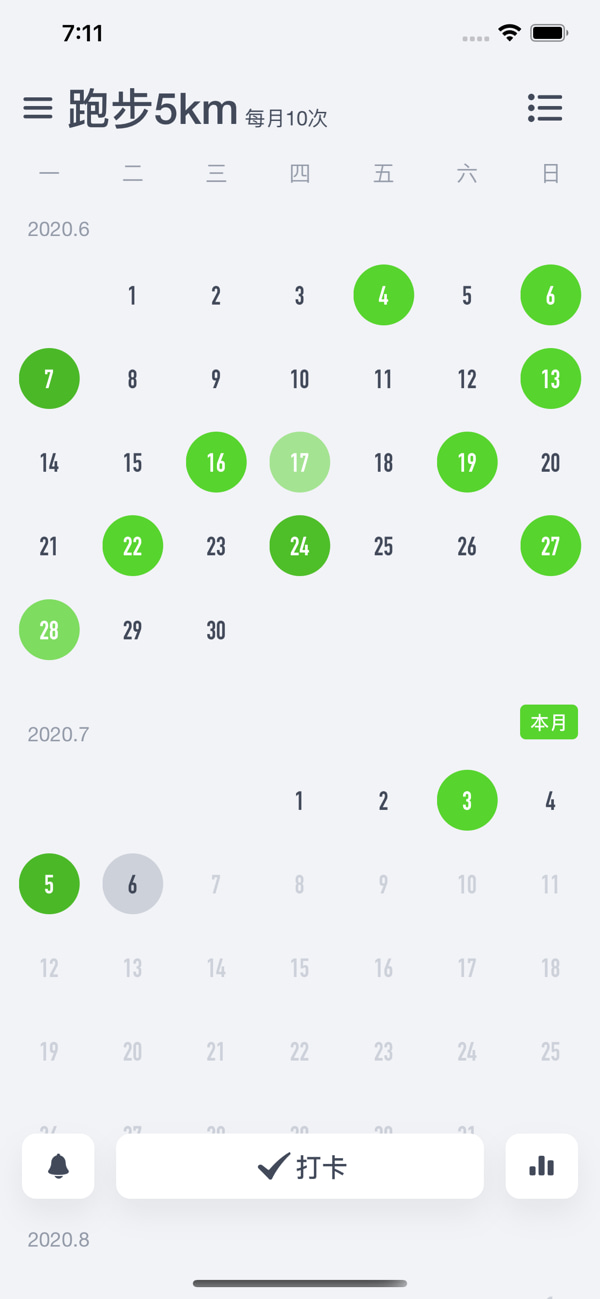
Task: Select July 3 on the calendar
Action: [467, 800]
